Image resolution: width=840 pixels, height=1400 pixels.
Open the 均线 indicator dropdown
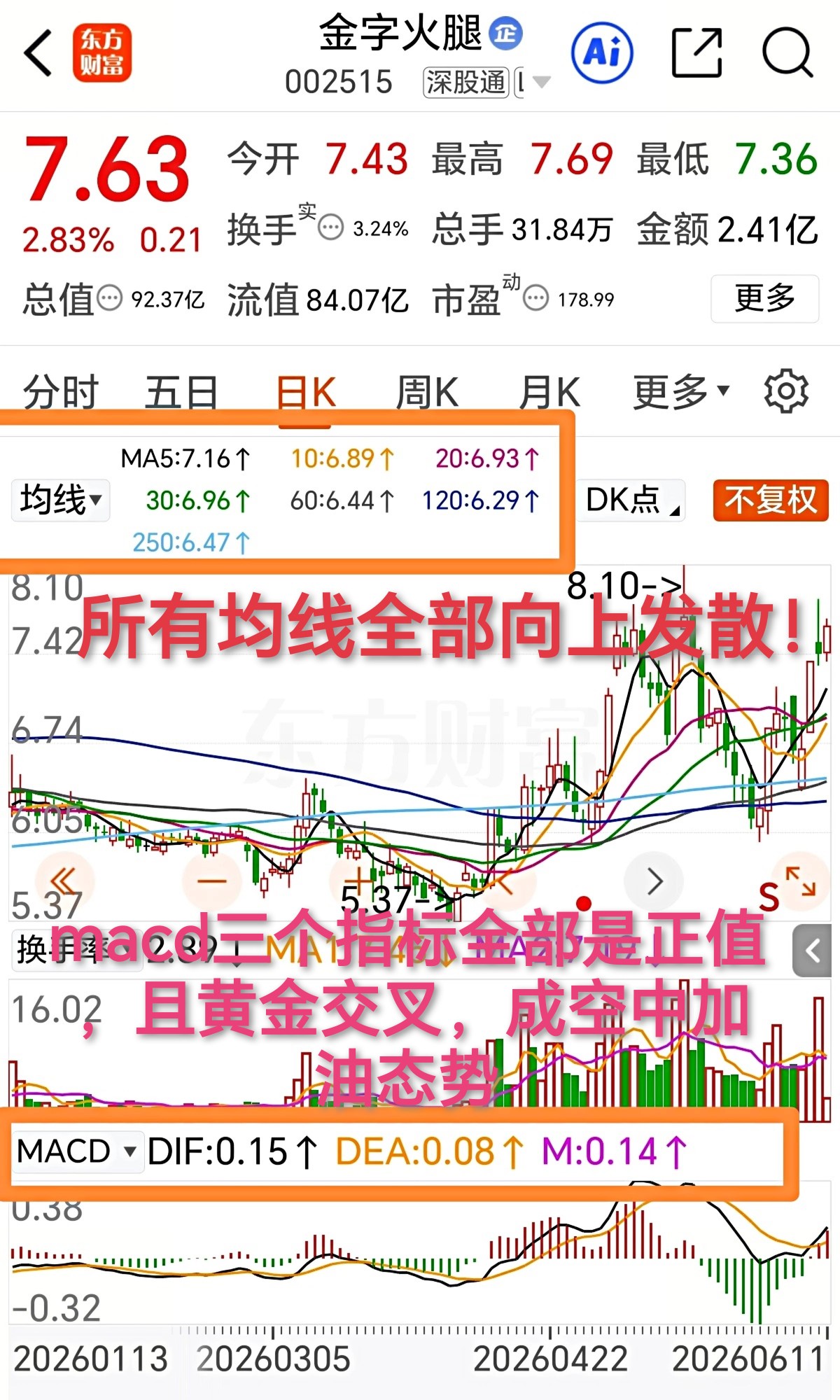click(61, 500)
